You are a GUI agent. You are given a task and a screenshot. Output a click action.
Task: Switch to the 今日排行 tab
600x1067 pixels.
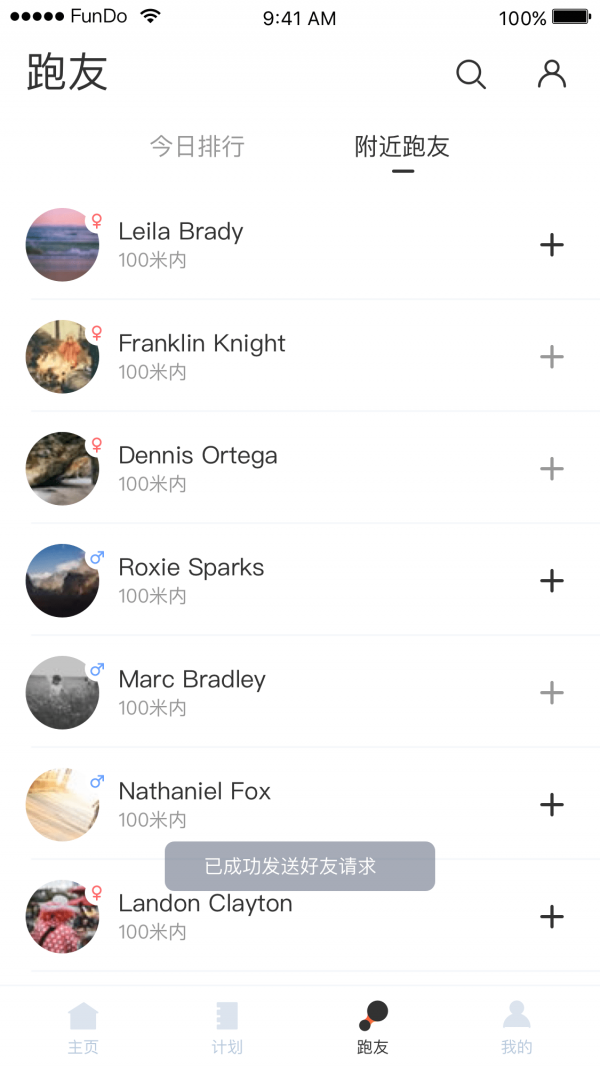point(197,147)
